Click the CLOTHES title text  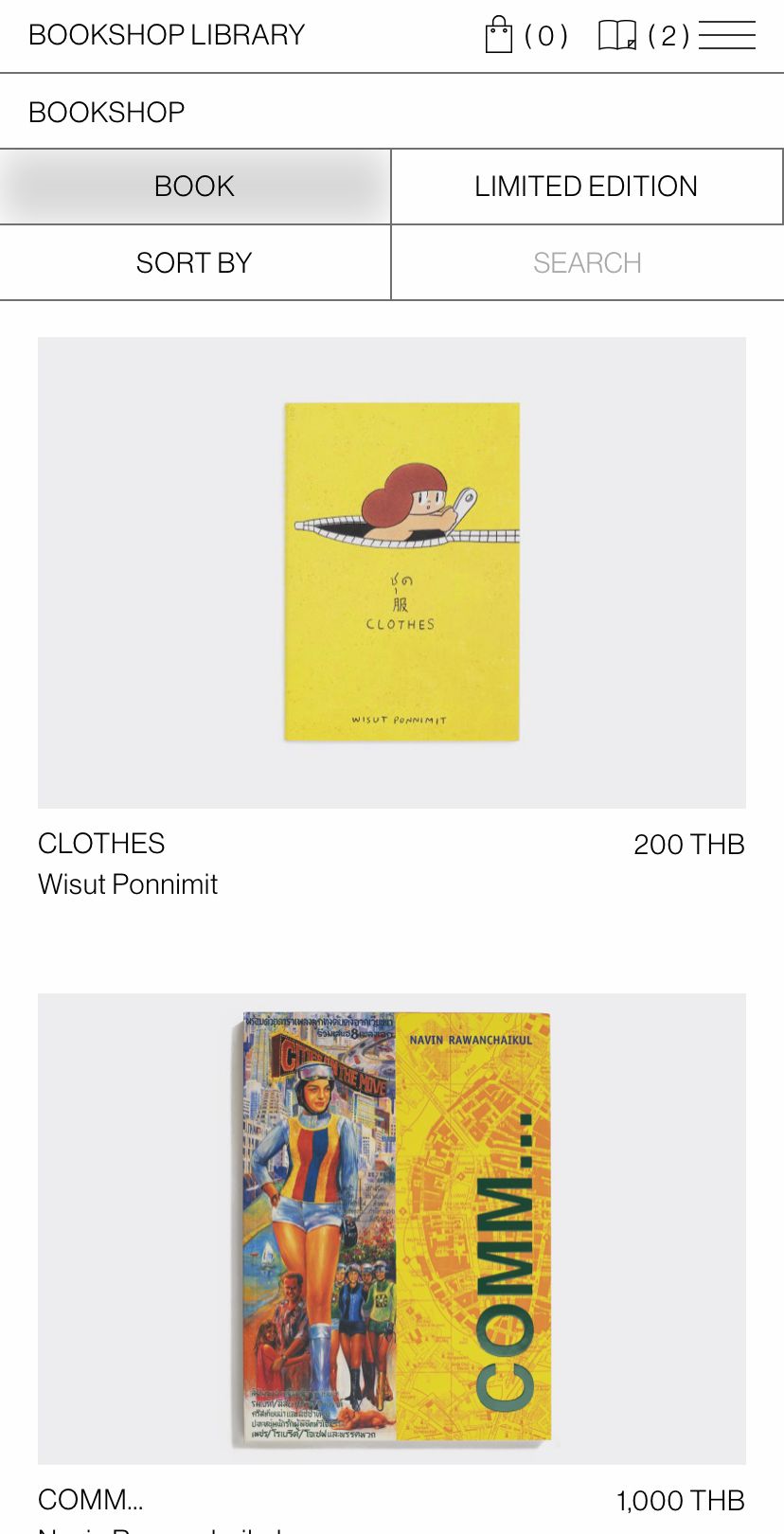[x=100, y=843]
